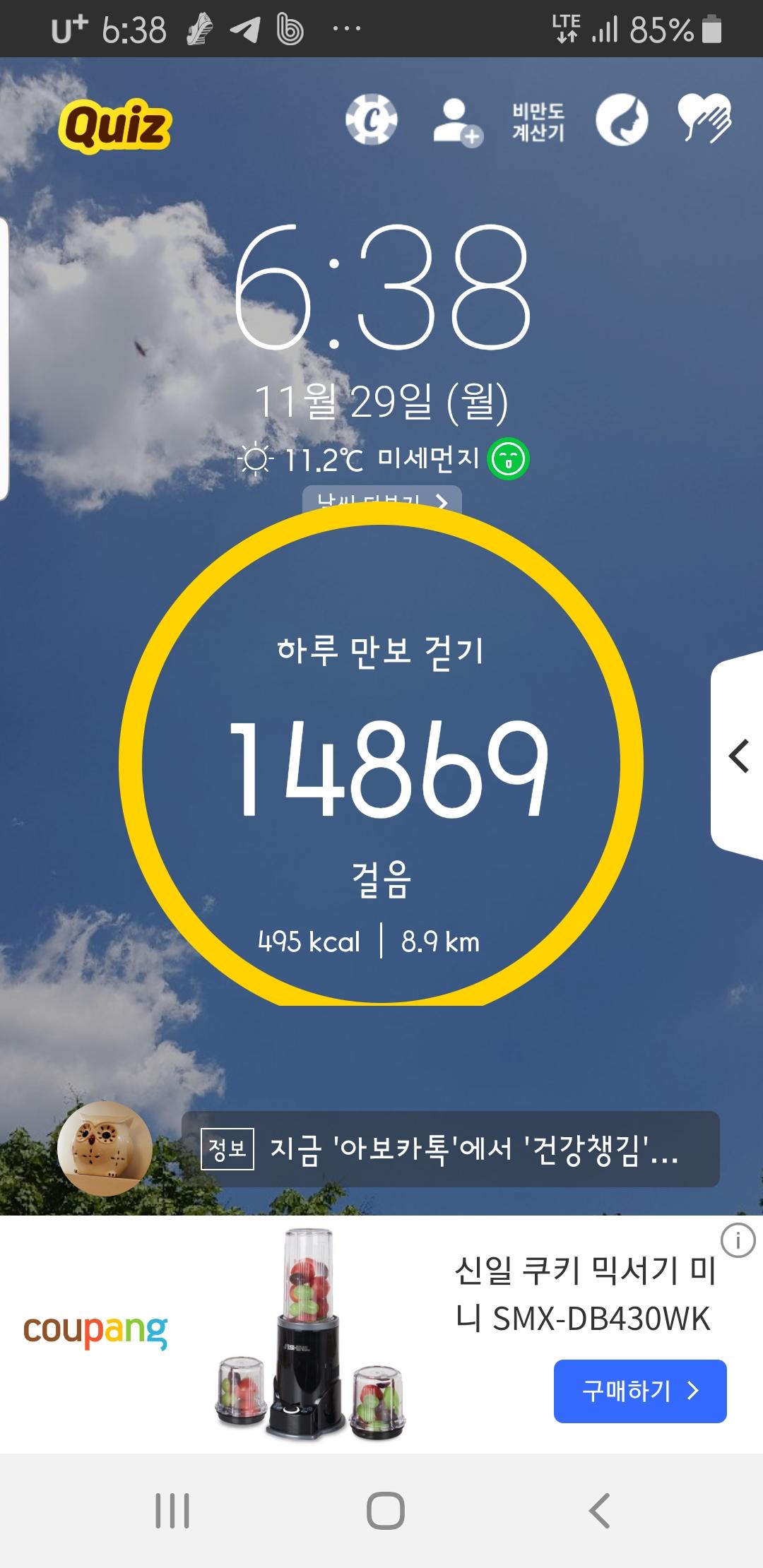This screenshot has height=1568, width=763.
Task: Open the Quiz button
Action: click(116, 126)
